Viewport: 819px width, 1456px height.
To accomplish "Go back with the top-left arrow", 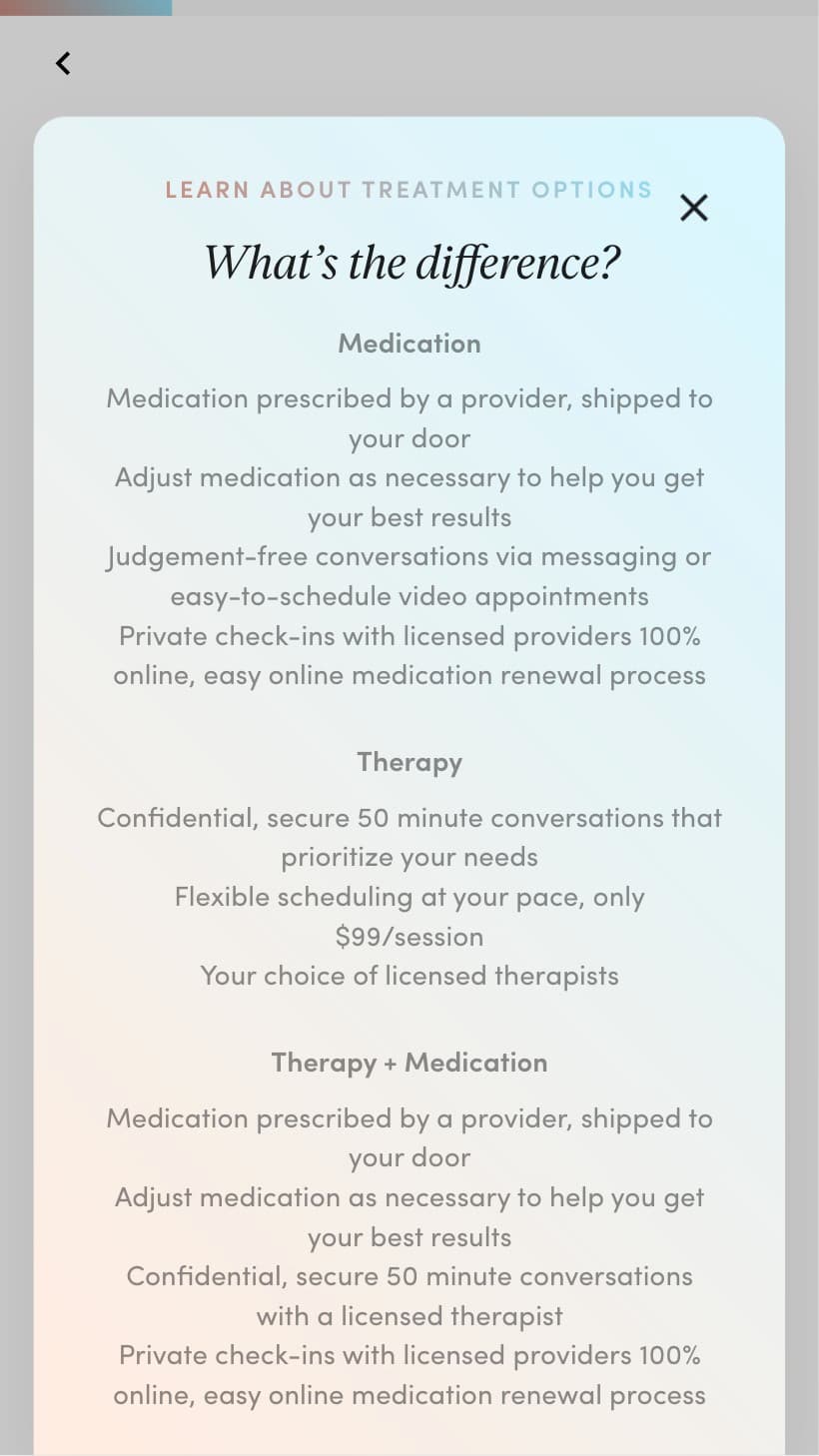I will tap(63, 63).
